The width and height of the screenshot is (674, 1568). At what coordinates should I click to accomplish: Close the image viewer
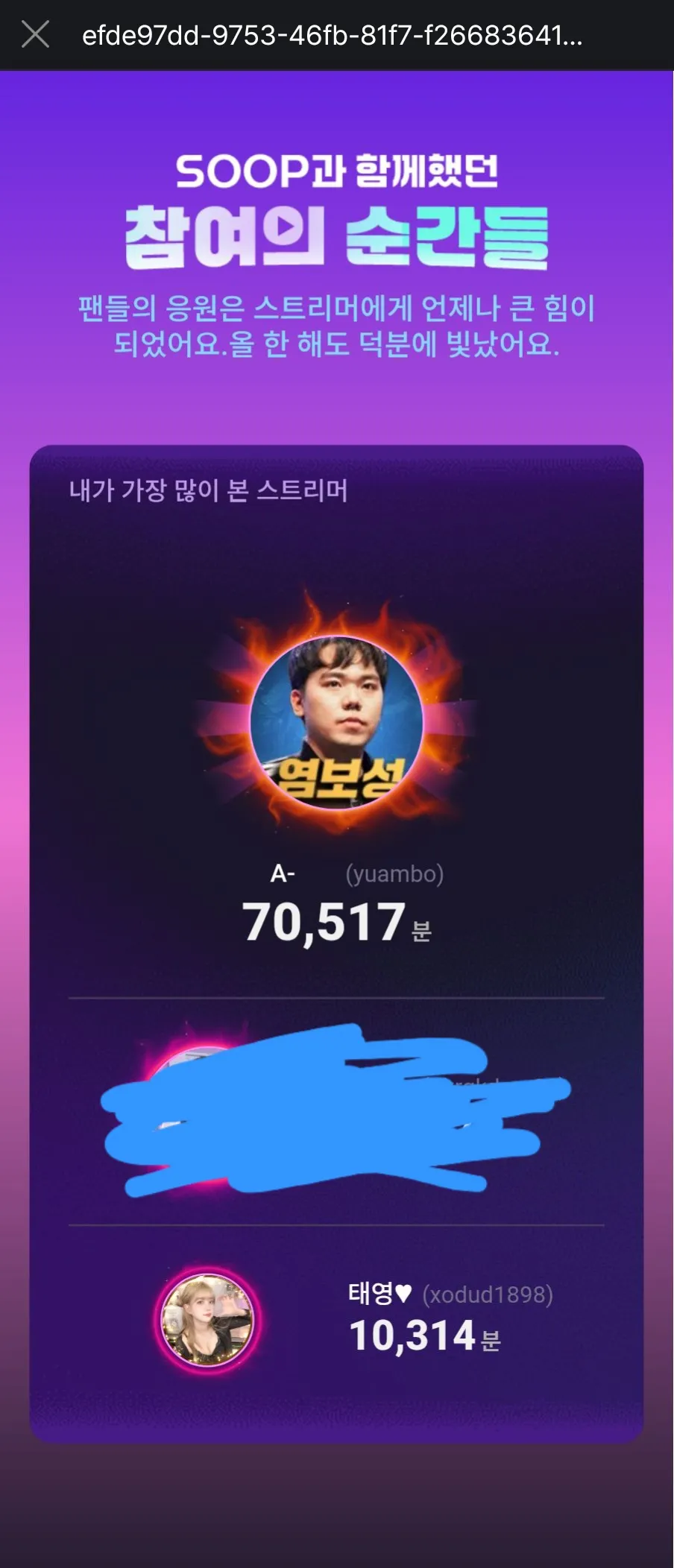coord(35,34)
